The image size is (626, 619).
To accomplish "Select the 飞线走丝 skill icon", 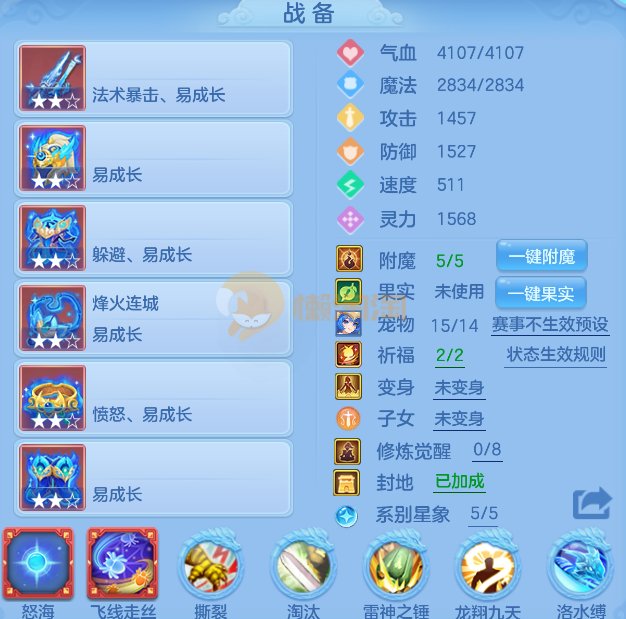I will click(x=122, y=565).
